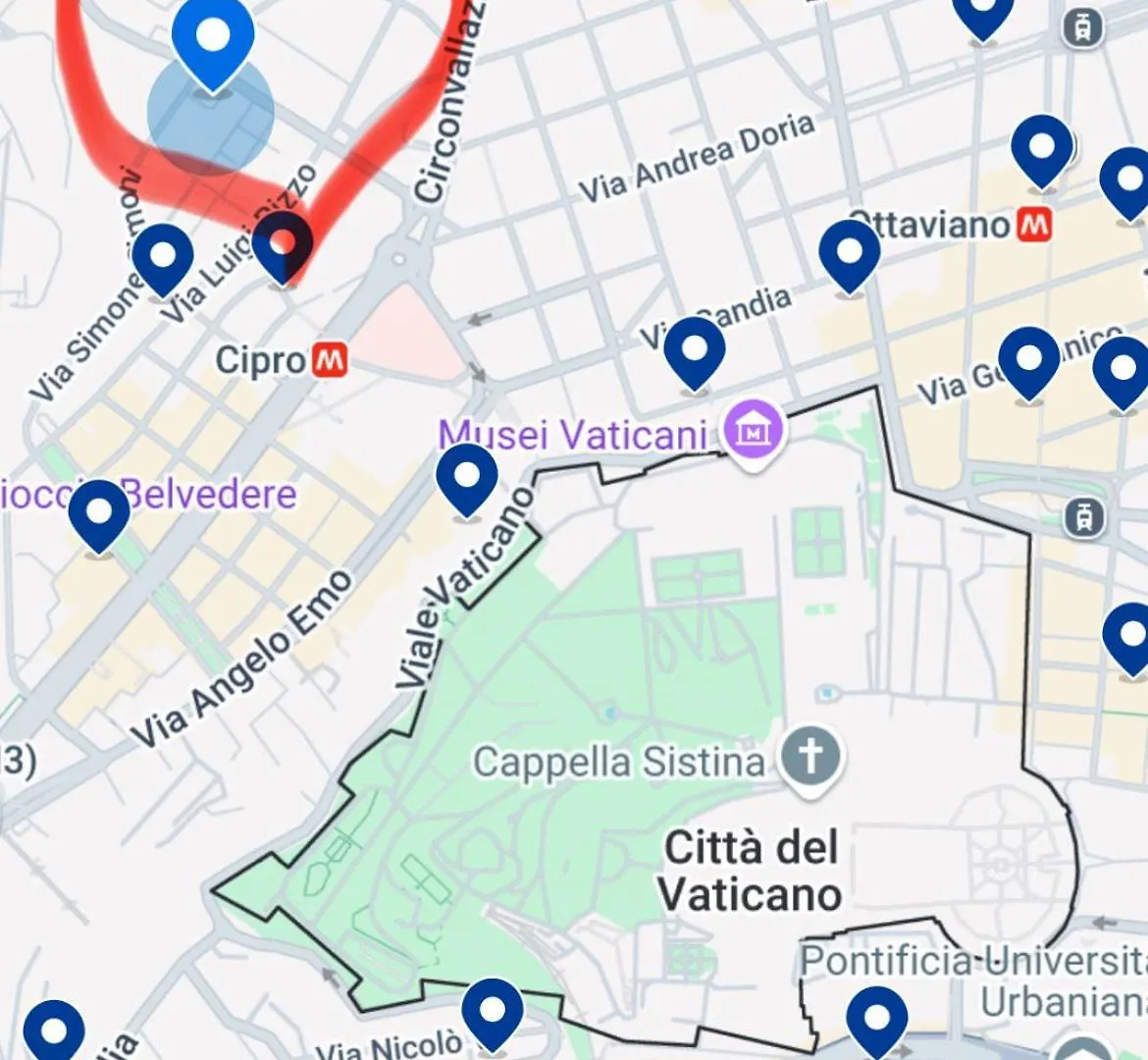Image resolution: width=1148 pixels, height=1060 pixels.
Task: Open the pin on Via Candia
Action: pos(695,351)
